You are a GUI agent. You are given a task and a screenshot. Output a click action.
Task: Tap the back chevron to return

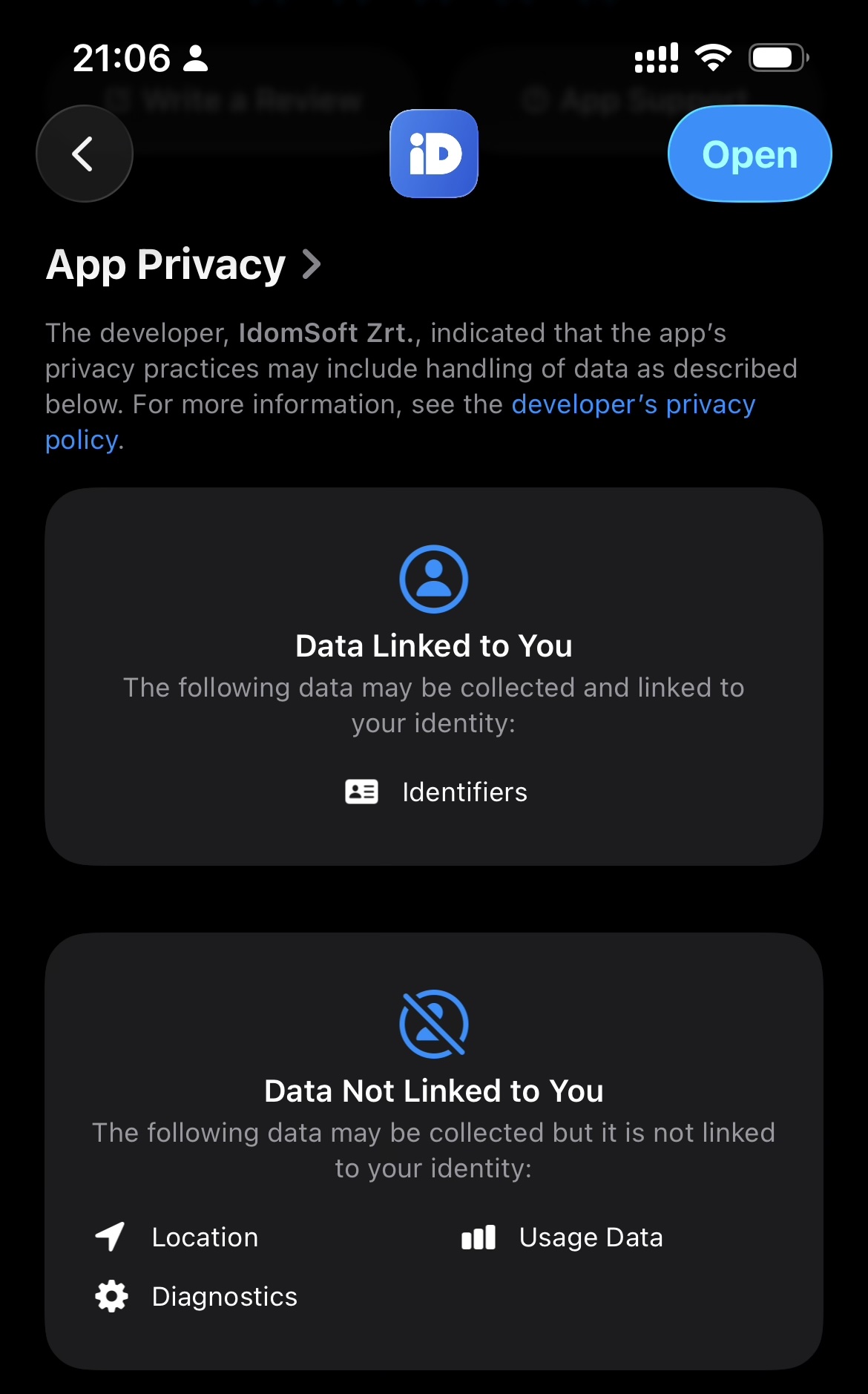click(84, 153)
